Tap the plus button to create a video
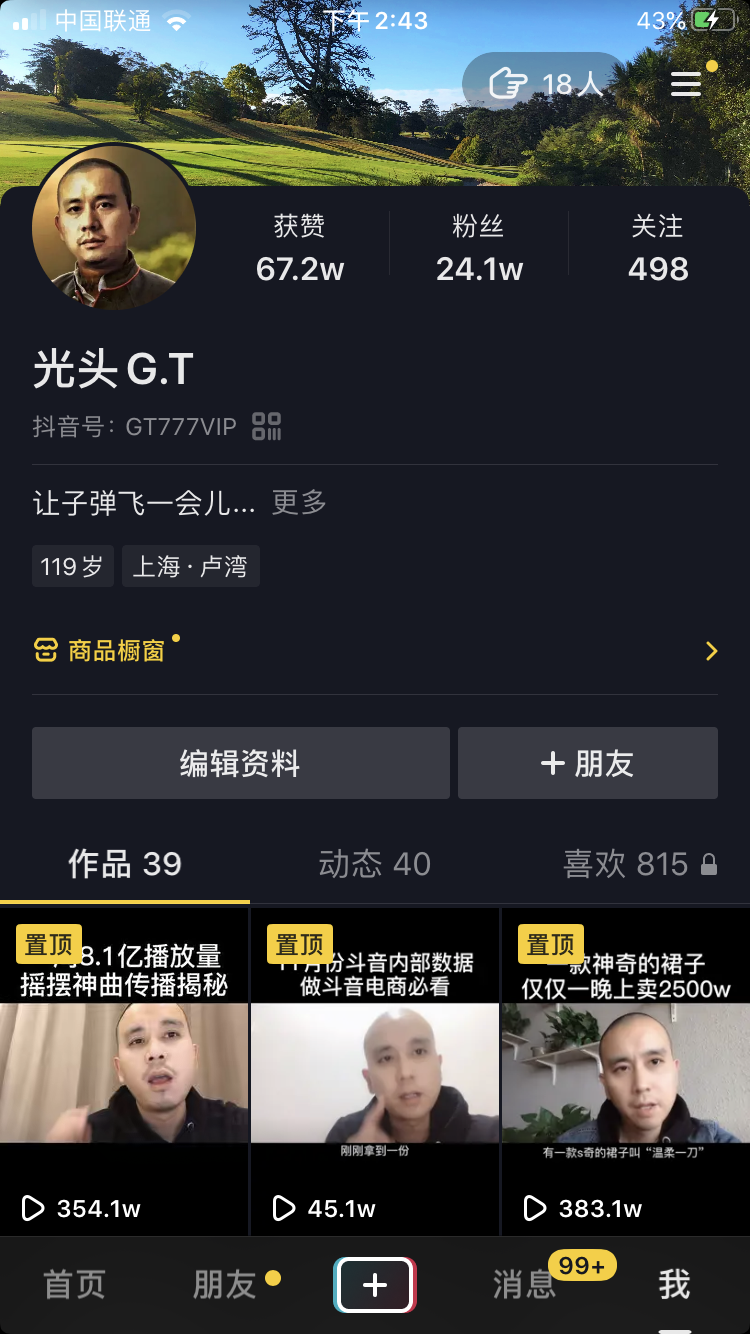750x1334 pixels. tap(374, 1283)
